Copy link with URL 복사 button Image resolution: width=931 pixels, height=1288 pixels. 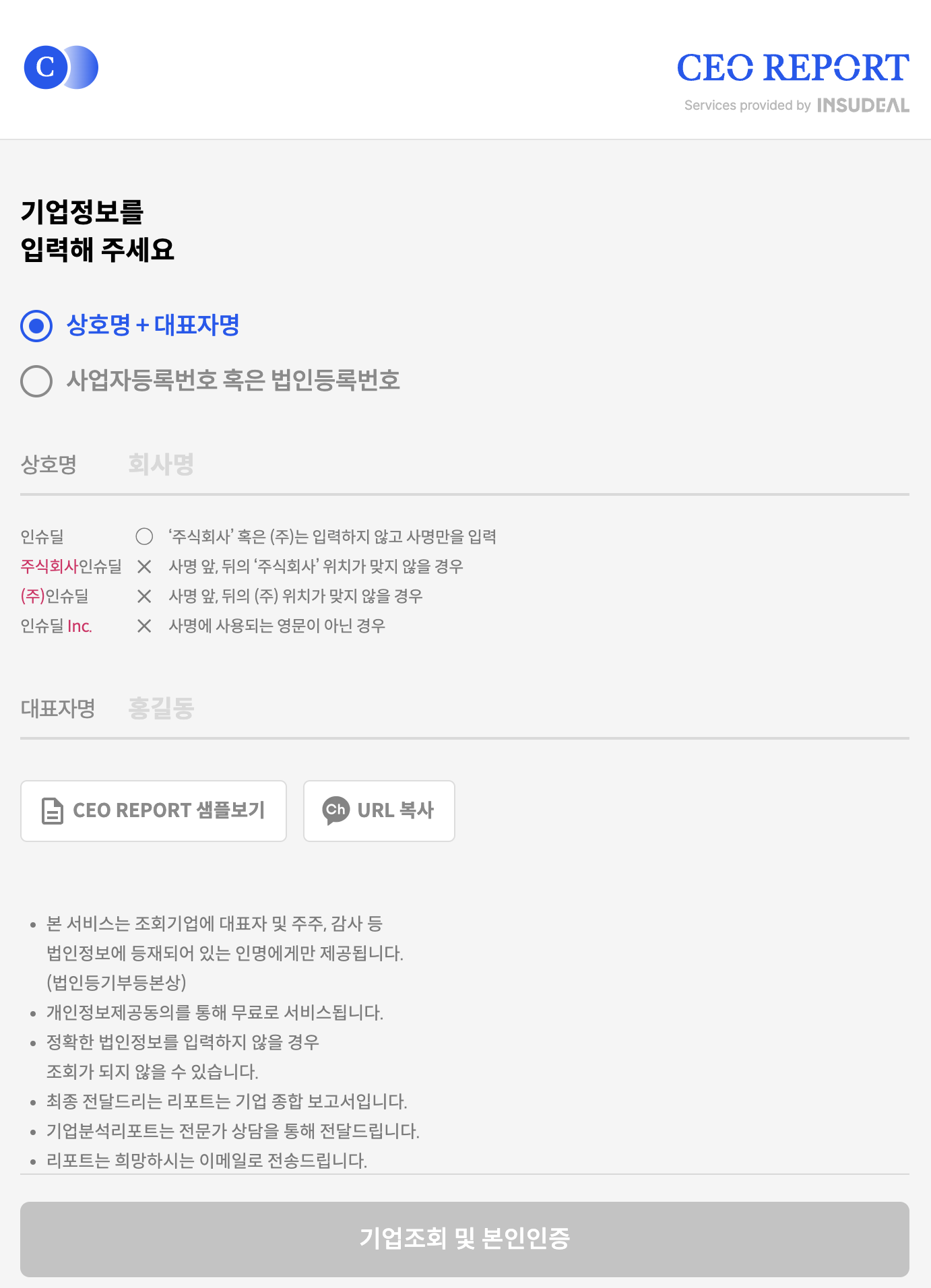point(379,811)
